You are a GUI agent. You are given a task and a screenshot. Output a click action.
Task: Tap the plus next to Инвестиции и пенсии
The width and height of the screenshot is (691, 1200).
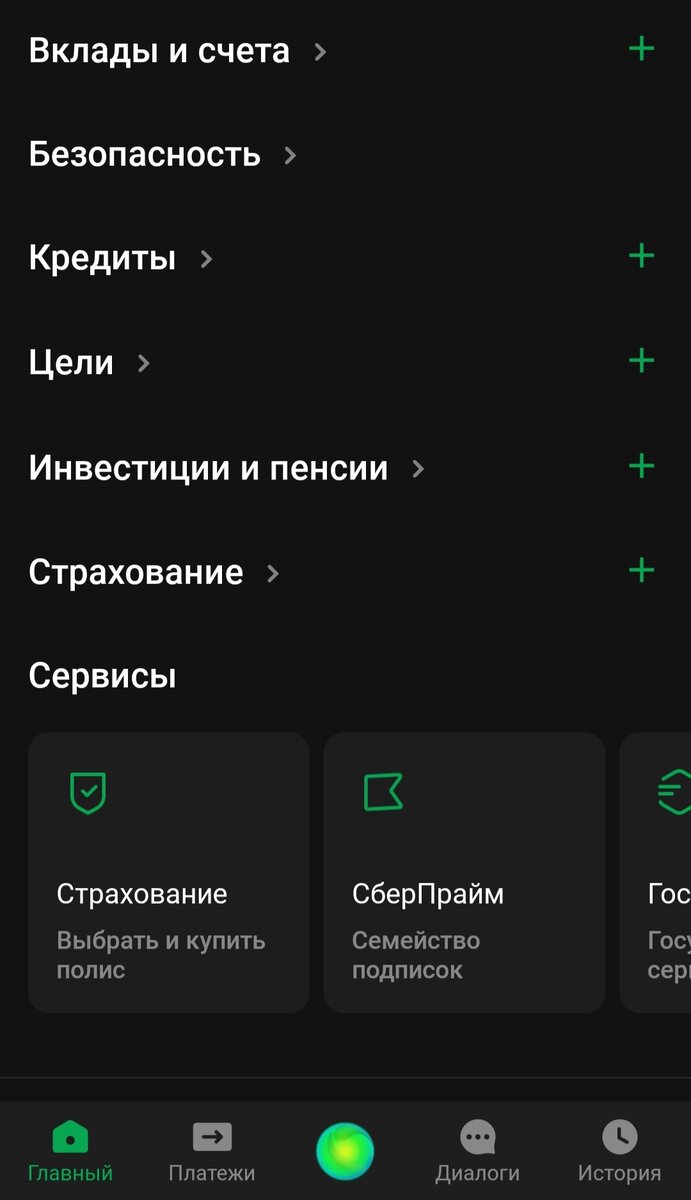641,465
